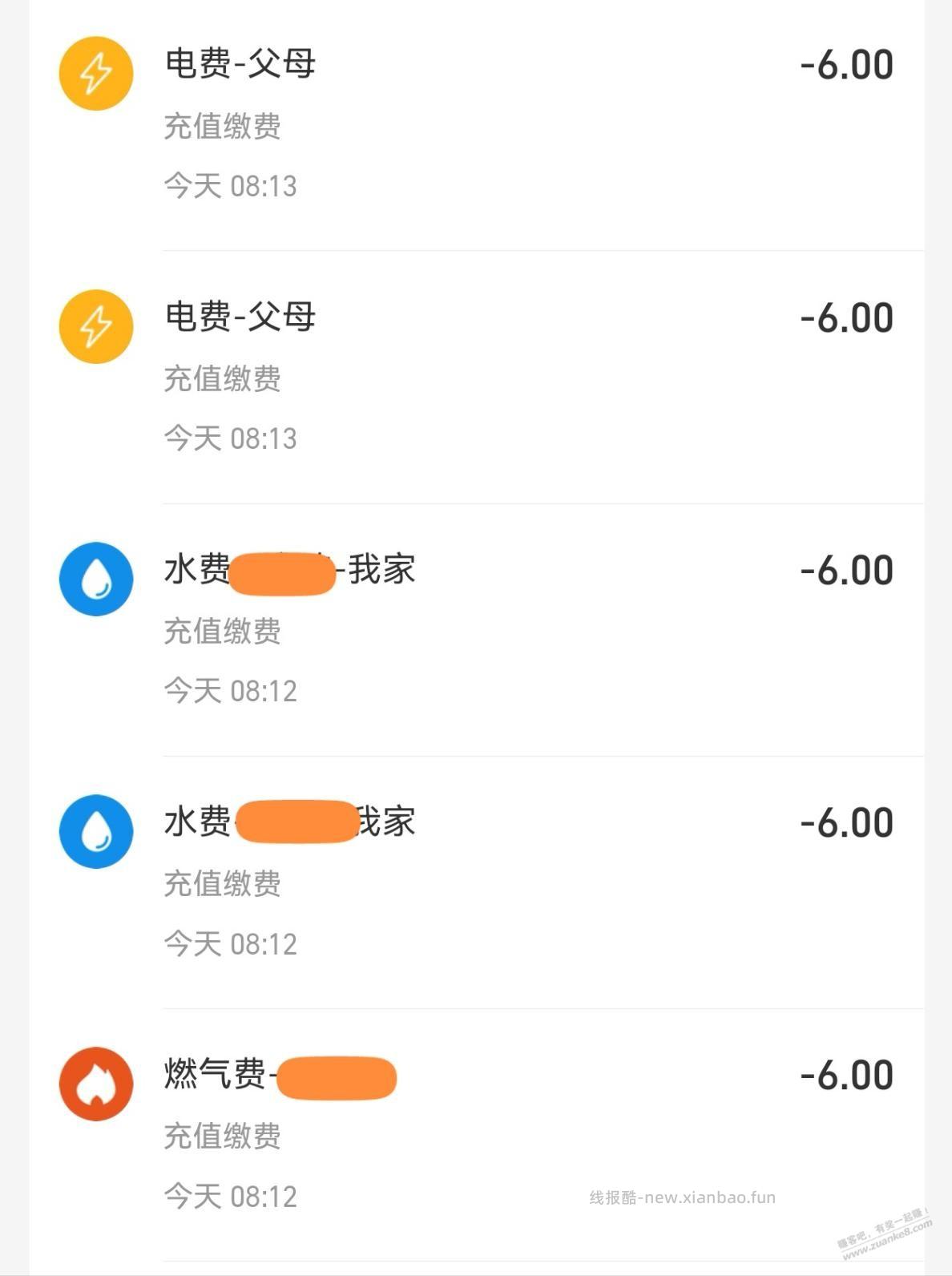
Task: Select the lightning icon on the second electricity entry
Action: pyautogui.click(x=95, y=325)
